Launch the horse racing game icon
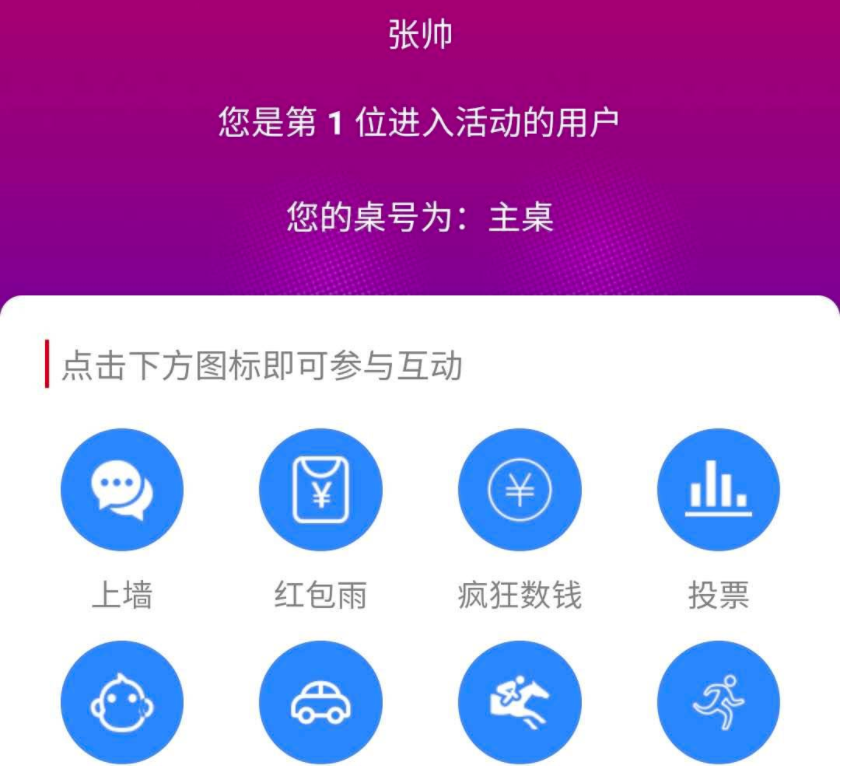This screenshot has width=841, height=766. [x=519, y=702]
